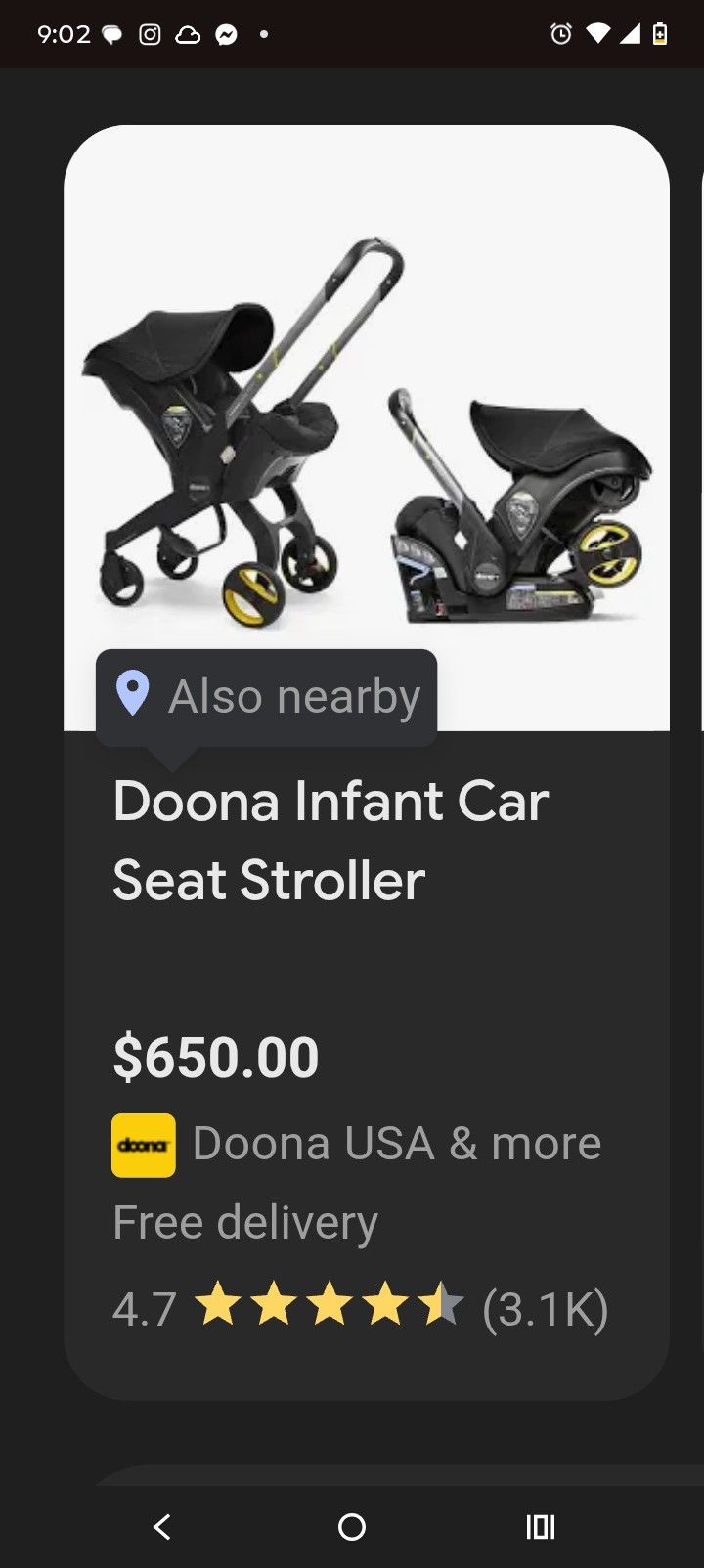
Task: Tap the Doona USA & more seller link
Action: coord(396,1144)
